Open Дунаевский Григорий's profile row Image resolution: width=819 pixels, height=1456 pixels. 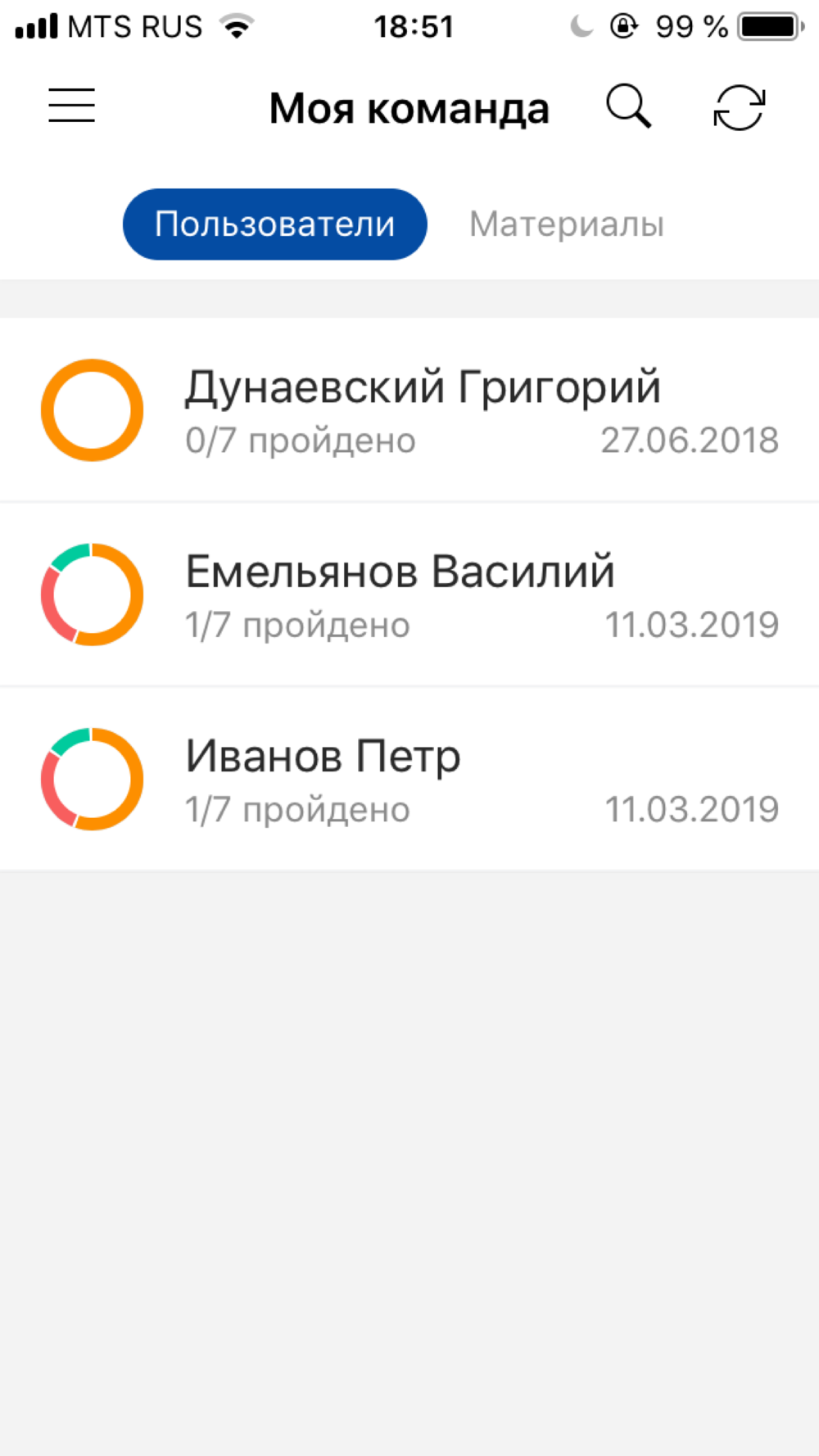click(409, 409)
